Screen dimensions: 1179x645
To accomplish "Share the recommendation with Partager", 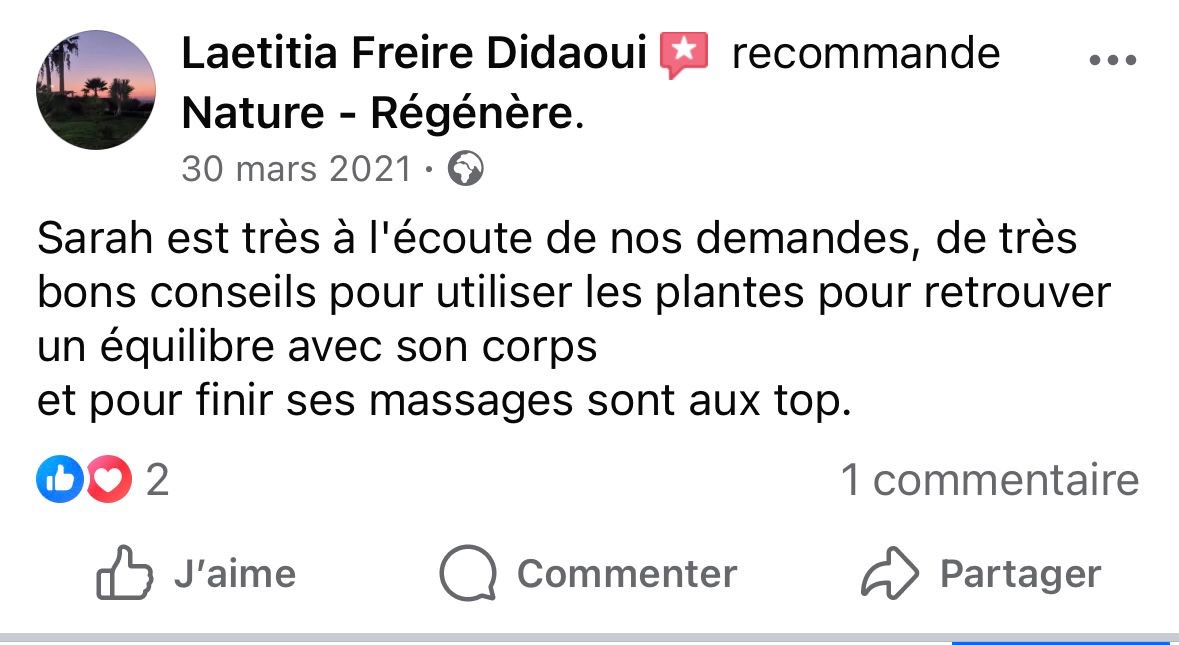I will pos(980,574).
